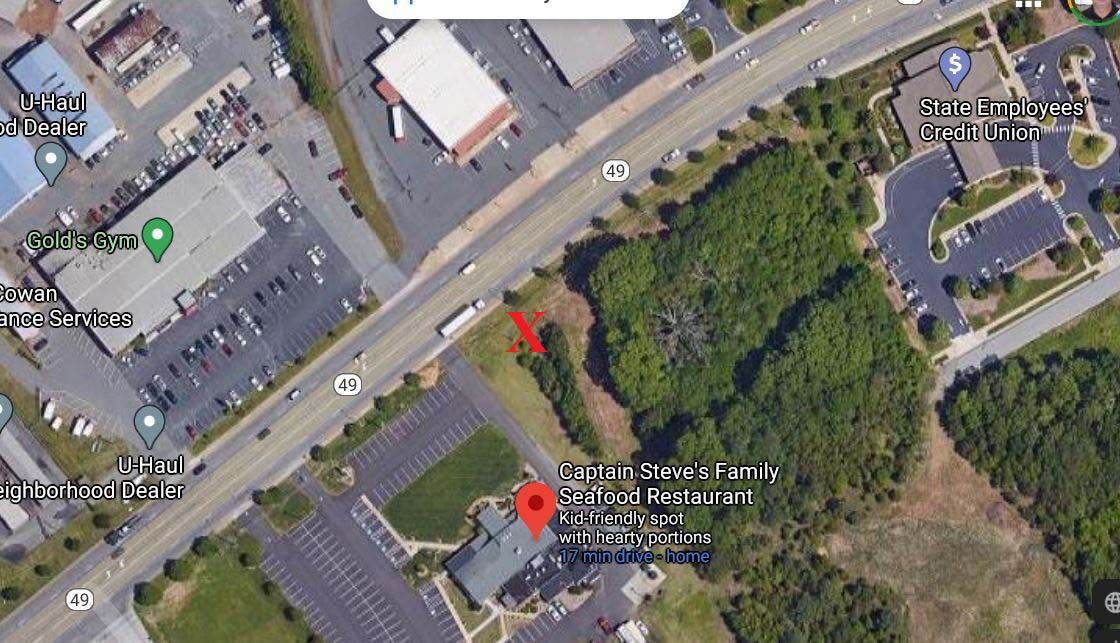
Task: Select the U-Haul Dealer pin near the blue roof
Action: click(50, 162)
